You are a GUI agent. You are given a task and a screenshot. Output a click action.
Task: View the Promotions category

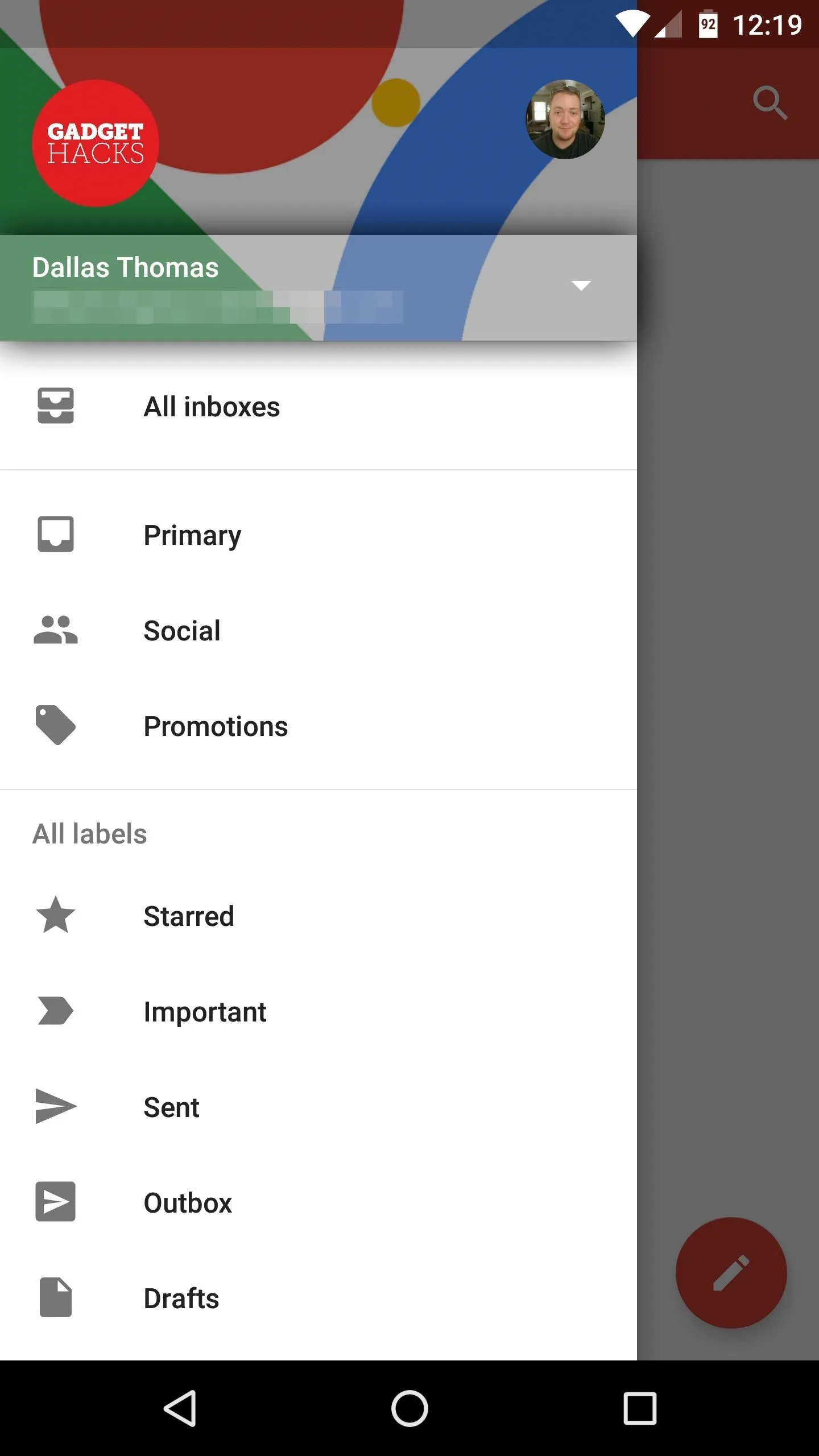(318, 726)
